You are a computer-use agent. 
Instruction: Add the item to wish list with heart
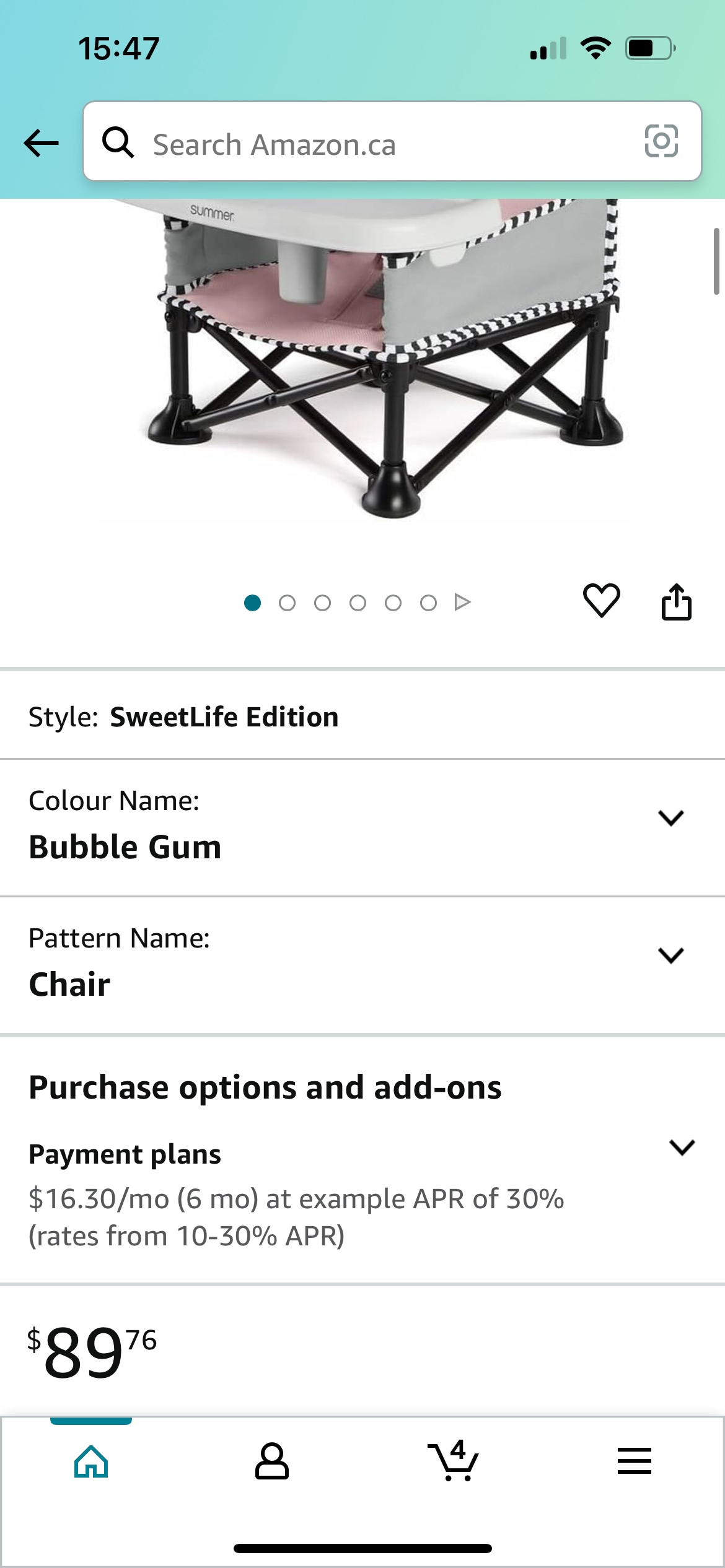[601, 601]
